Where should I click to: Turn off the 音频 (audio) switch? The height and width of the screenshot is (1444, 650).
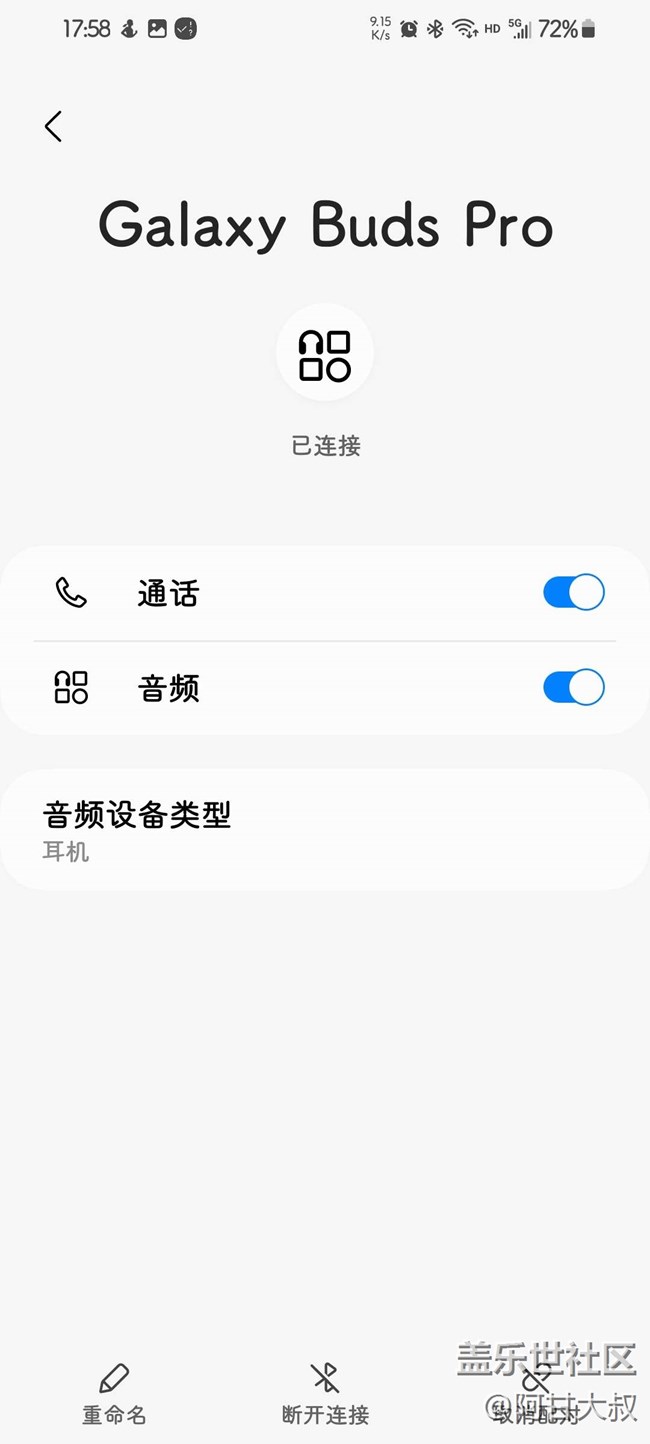tap(573, 688)
